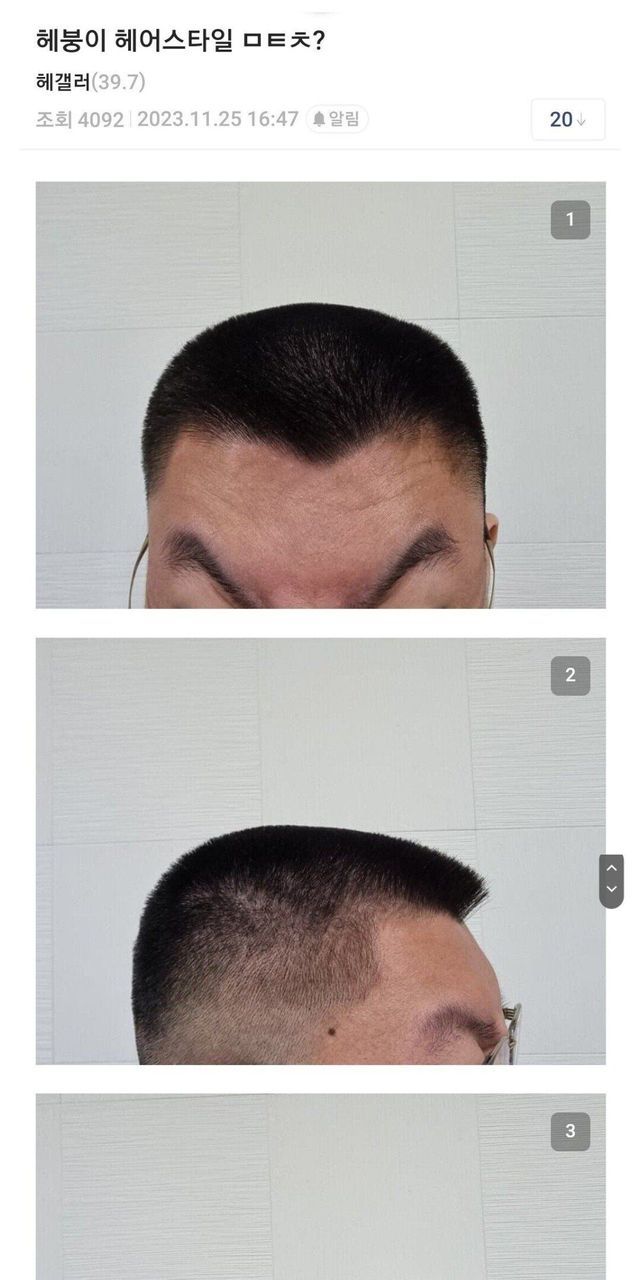Tap the scroll-up arrow on floating control
Screen dimensions: 640x1280
pos(611,868)
